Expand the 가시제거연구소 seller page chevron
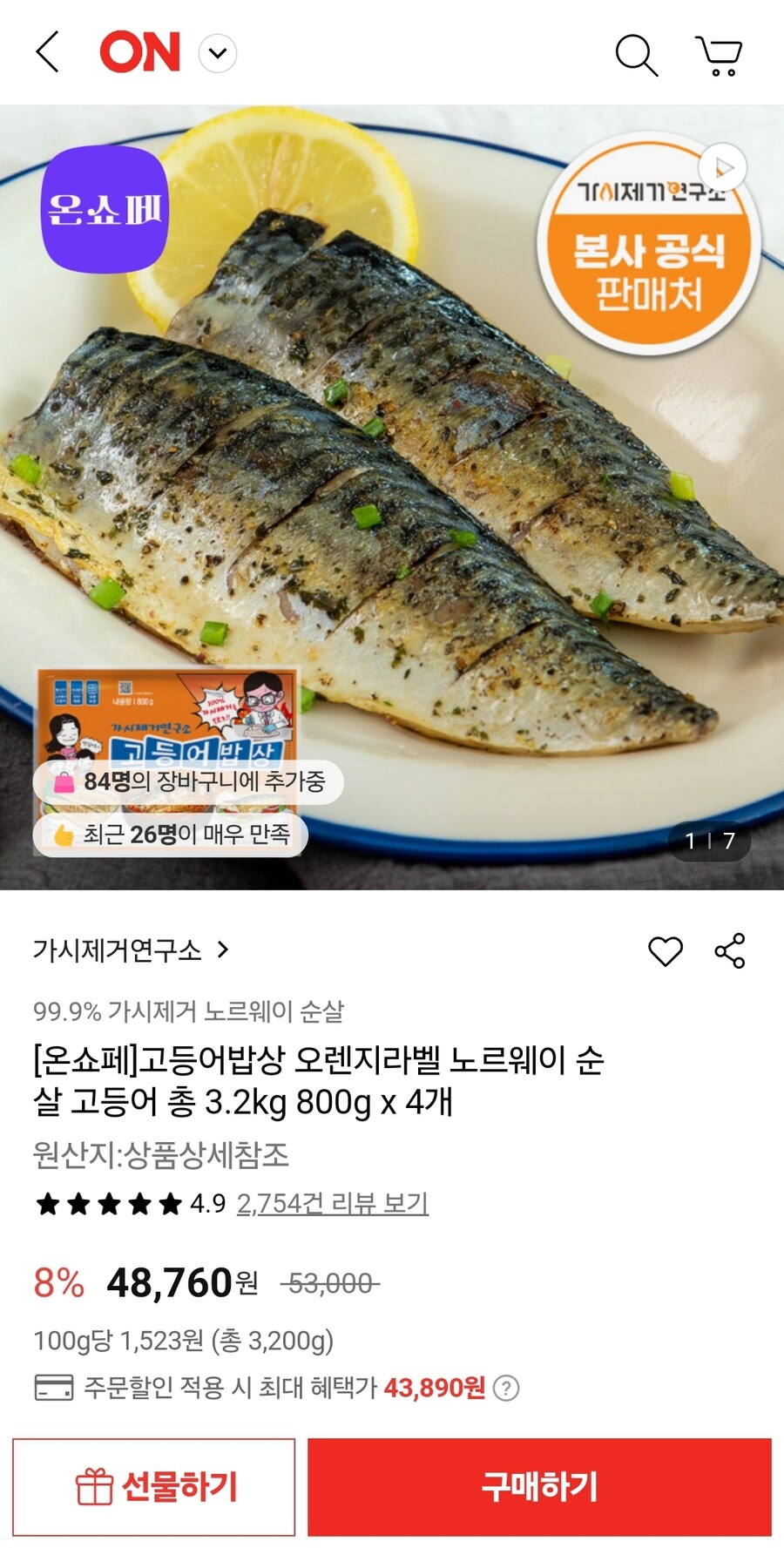784x1548 pixels. click(x=222, y=952)
